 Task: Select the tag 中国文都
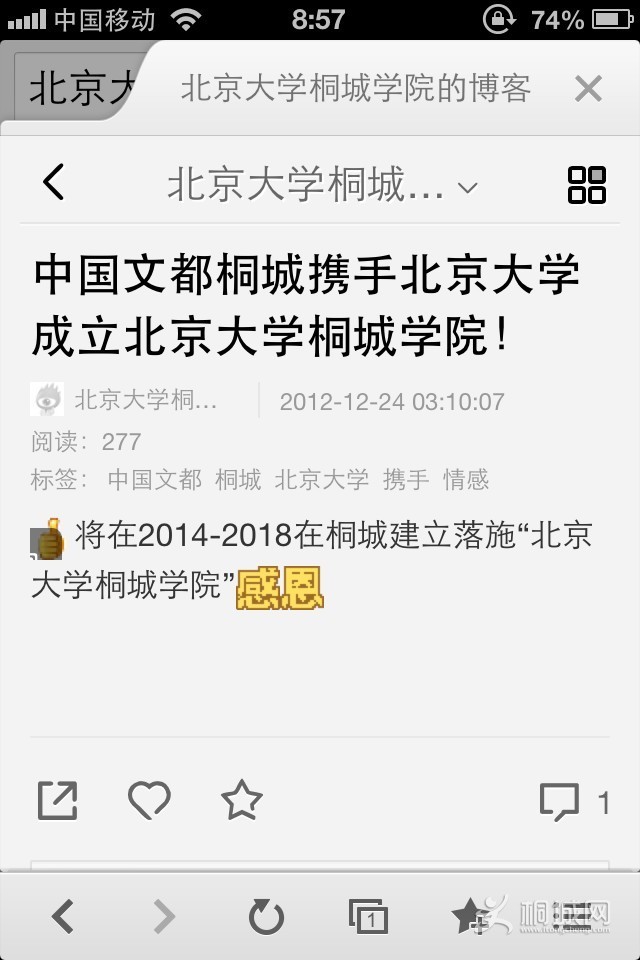click(154, 480)
